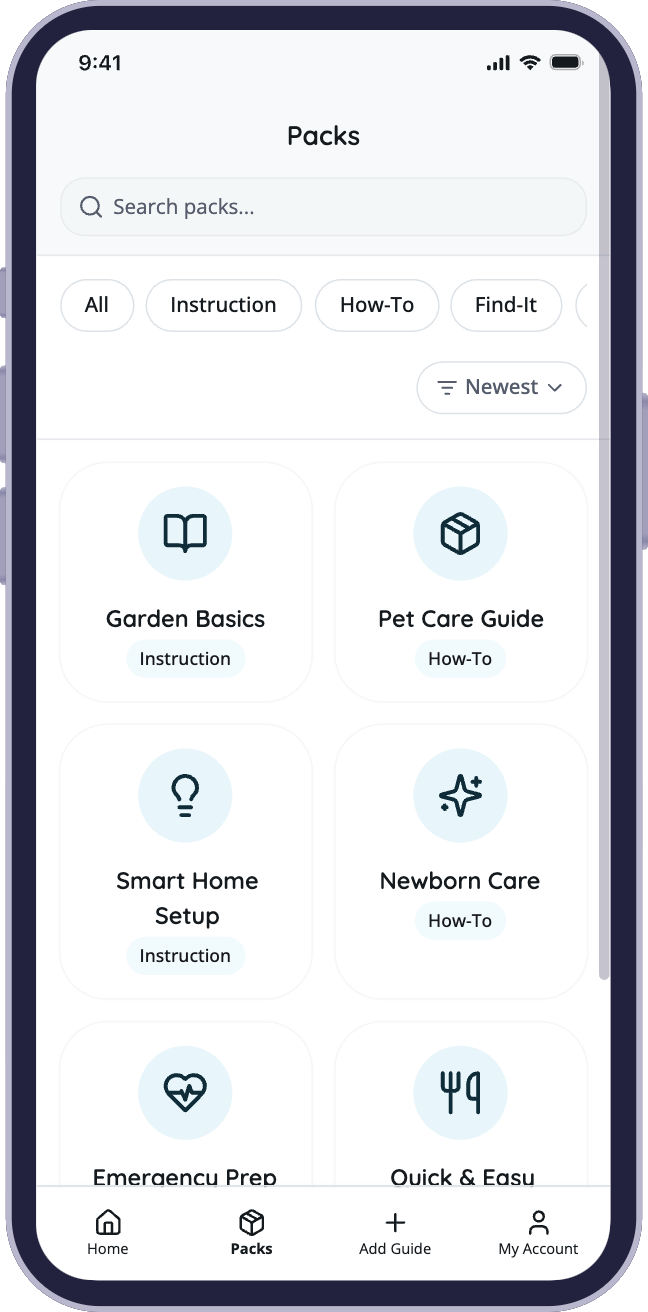
Task: Choose the Find-It filter chip
Action: pyautogui.click(x=506, y=305)
